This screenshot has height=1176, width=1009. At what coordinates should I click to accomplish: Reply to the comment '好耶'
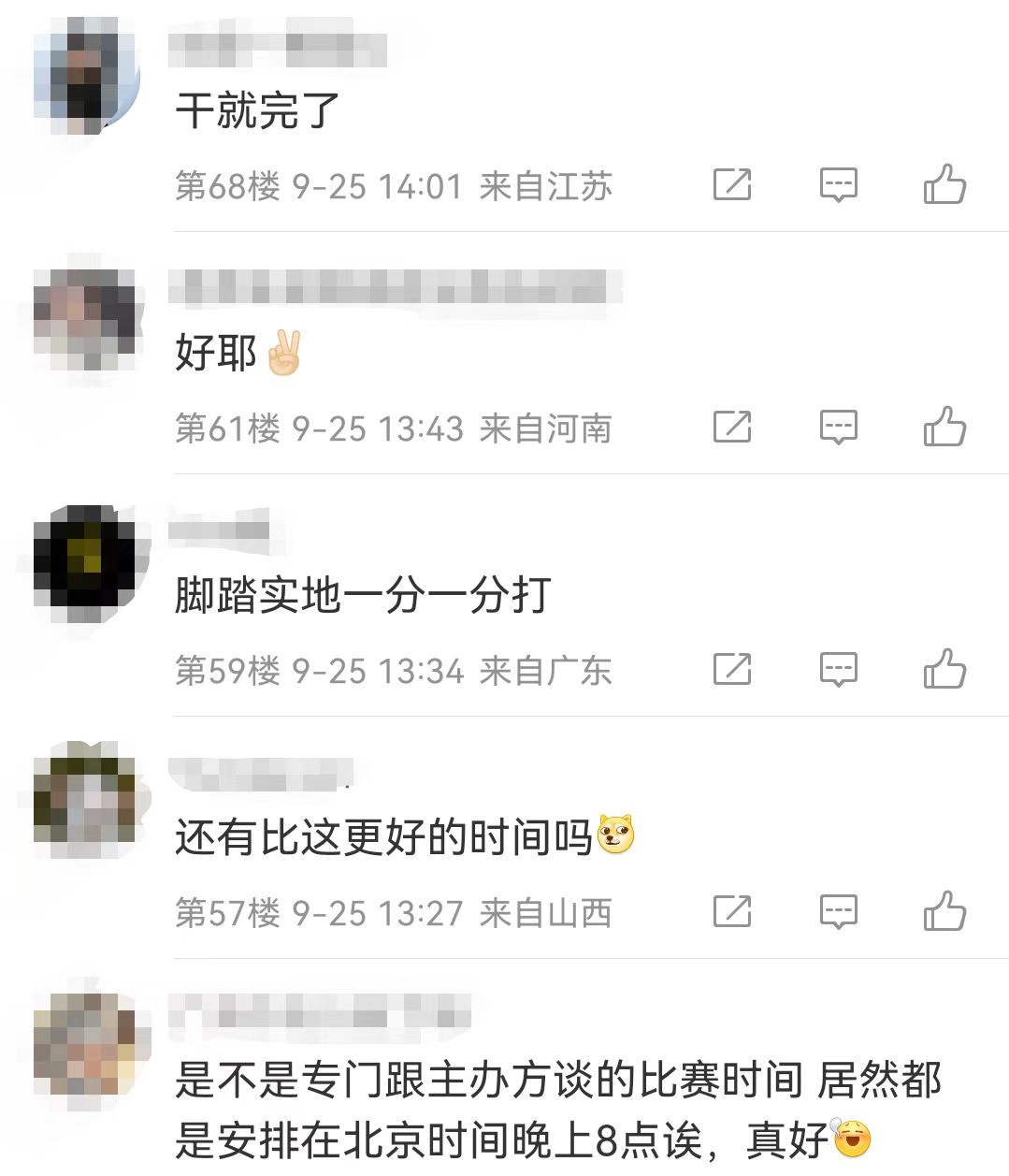click(x=838, y=427)
